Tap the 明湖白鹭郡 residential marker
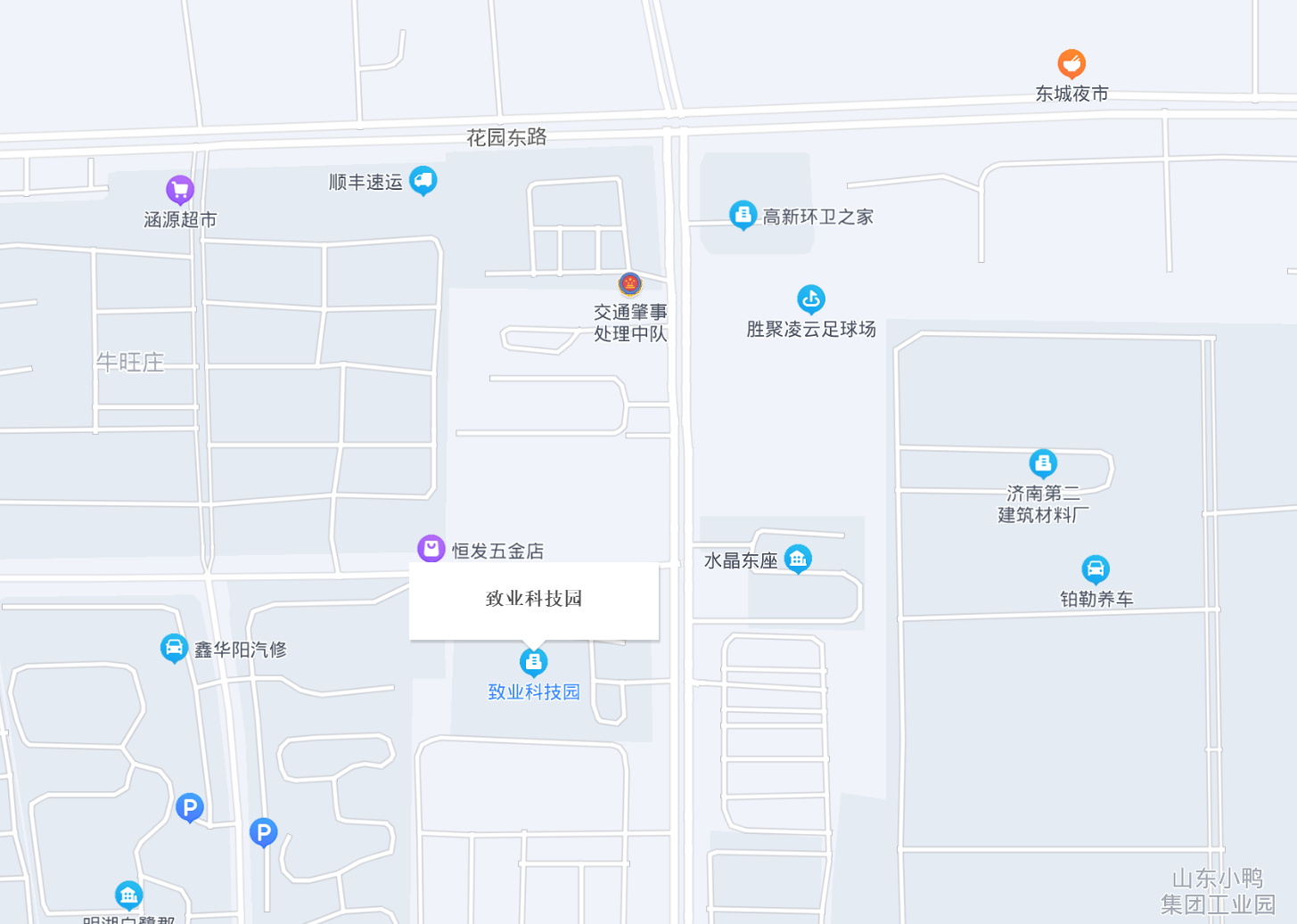 coord(129,894)
